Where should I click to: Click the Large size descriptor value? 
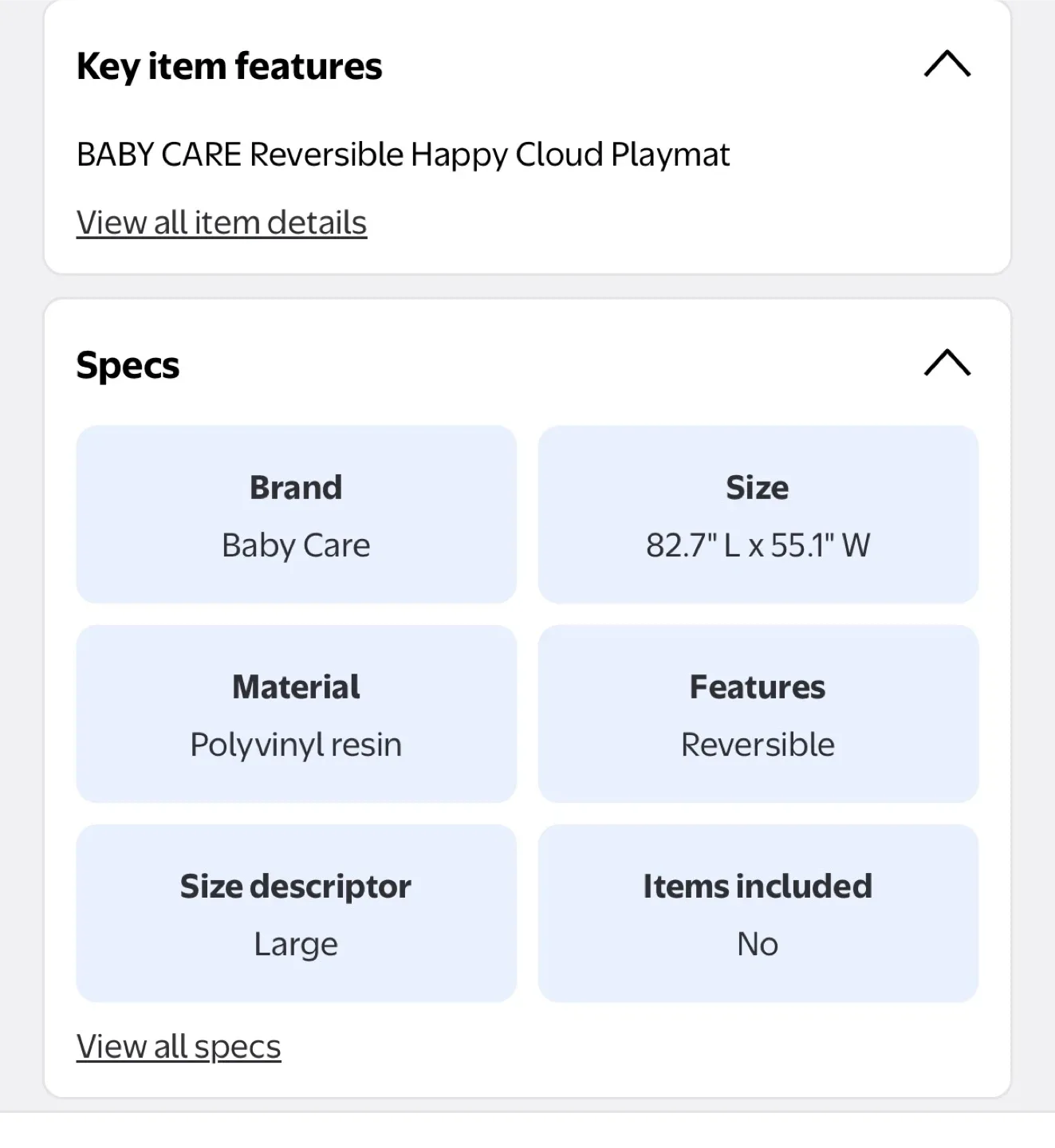point(295,943)
